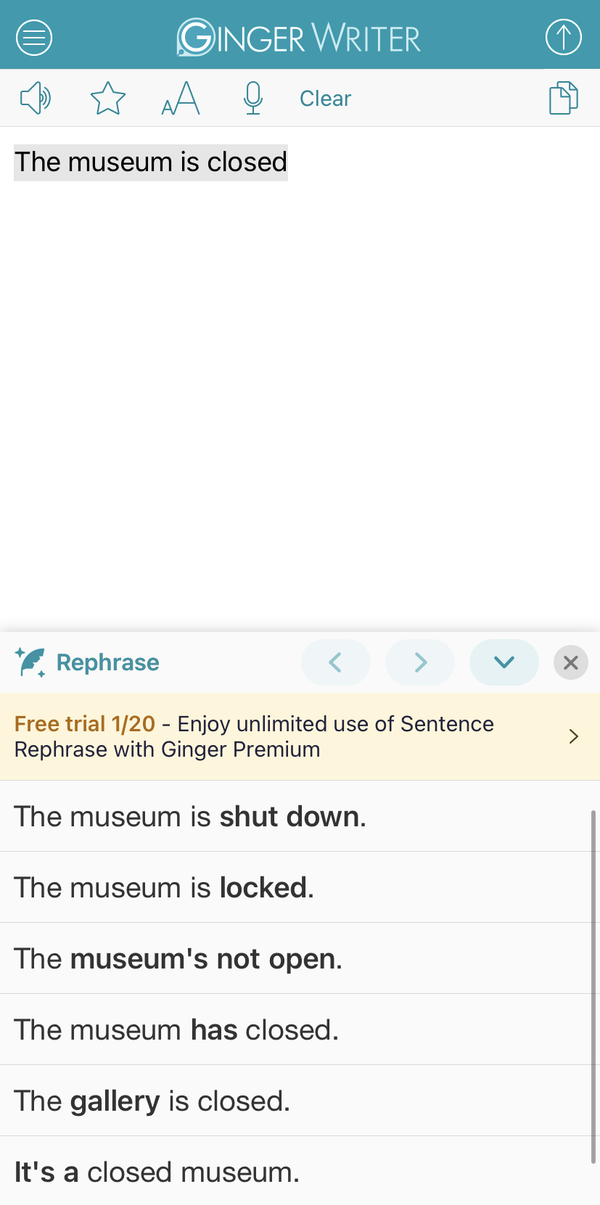Tap the upload arrow icon
This screenshot has width=600, height=1205.
[x=563, y=37]
